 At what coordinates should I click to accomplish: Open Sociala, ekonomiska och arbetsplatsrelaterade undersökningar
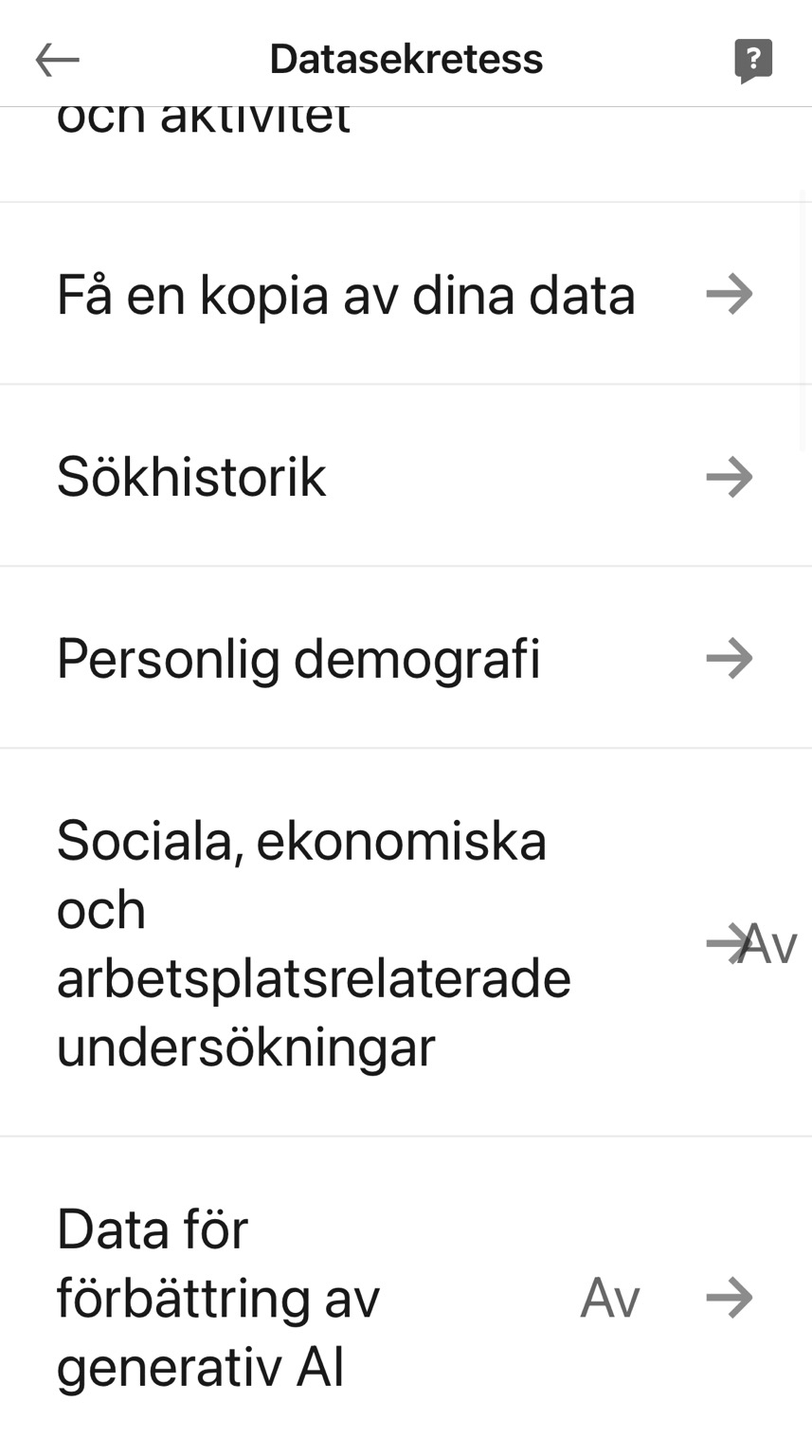(x=406, y=942)
